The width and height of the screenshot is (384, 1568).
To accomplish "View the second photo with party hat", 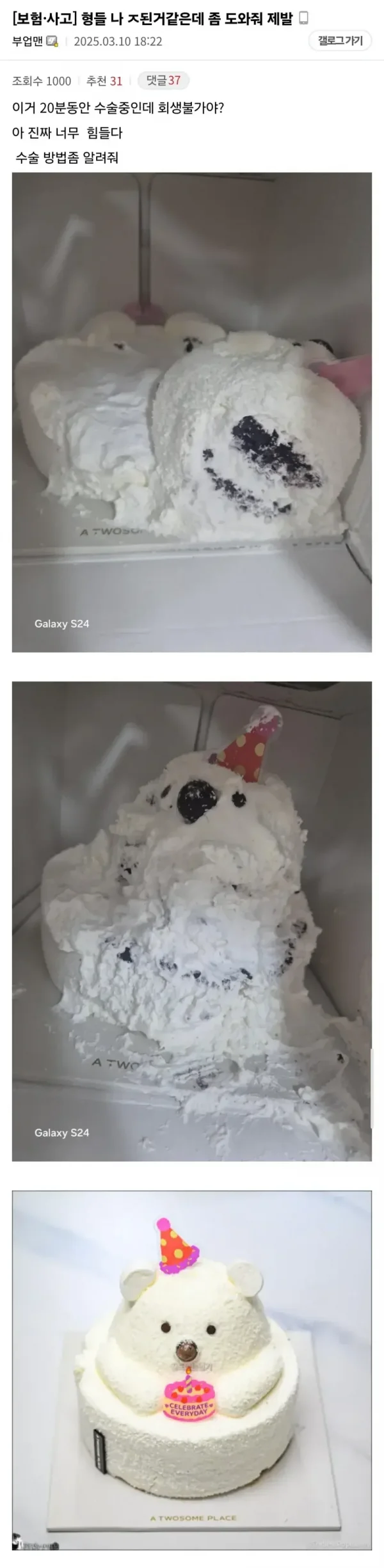I will pos(192,921).
